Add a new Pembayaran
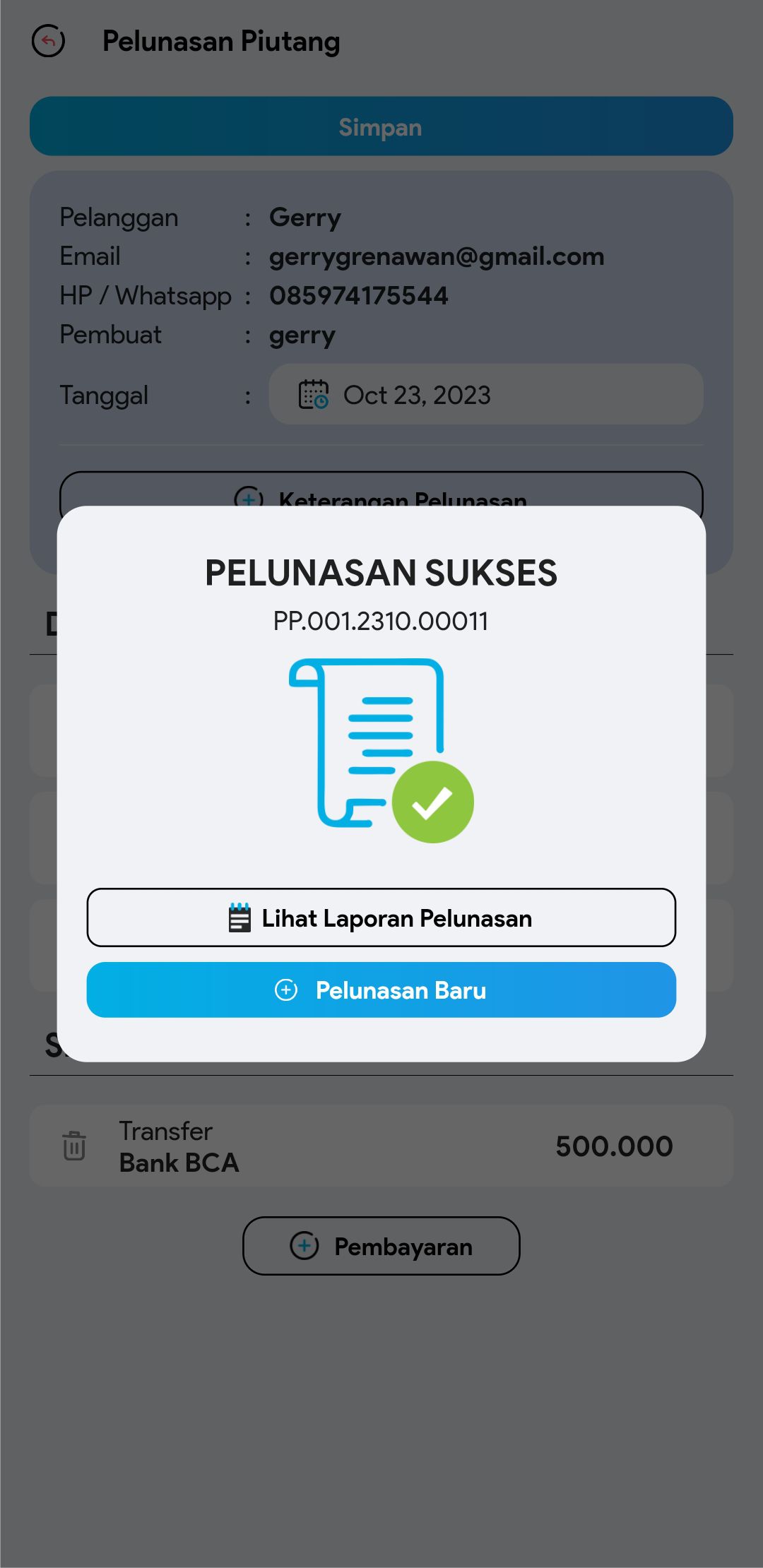 [381, 1246]
